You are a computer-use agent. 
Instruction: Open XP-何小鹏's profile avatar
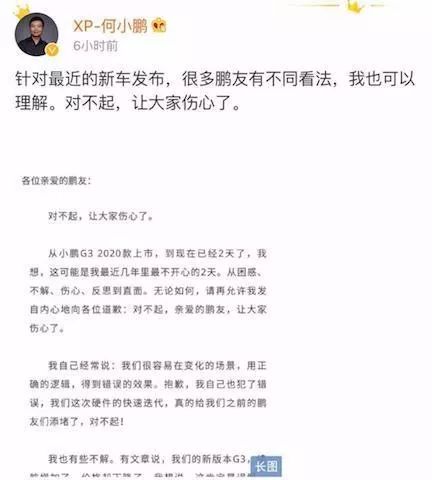(x=37, y=34)
